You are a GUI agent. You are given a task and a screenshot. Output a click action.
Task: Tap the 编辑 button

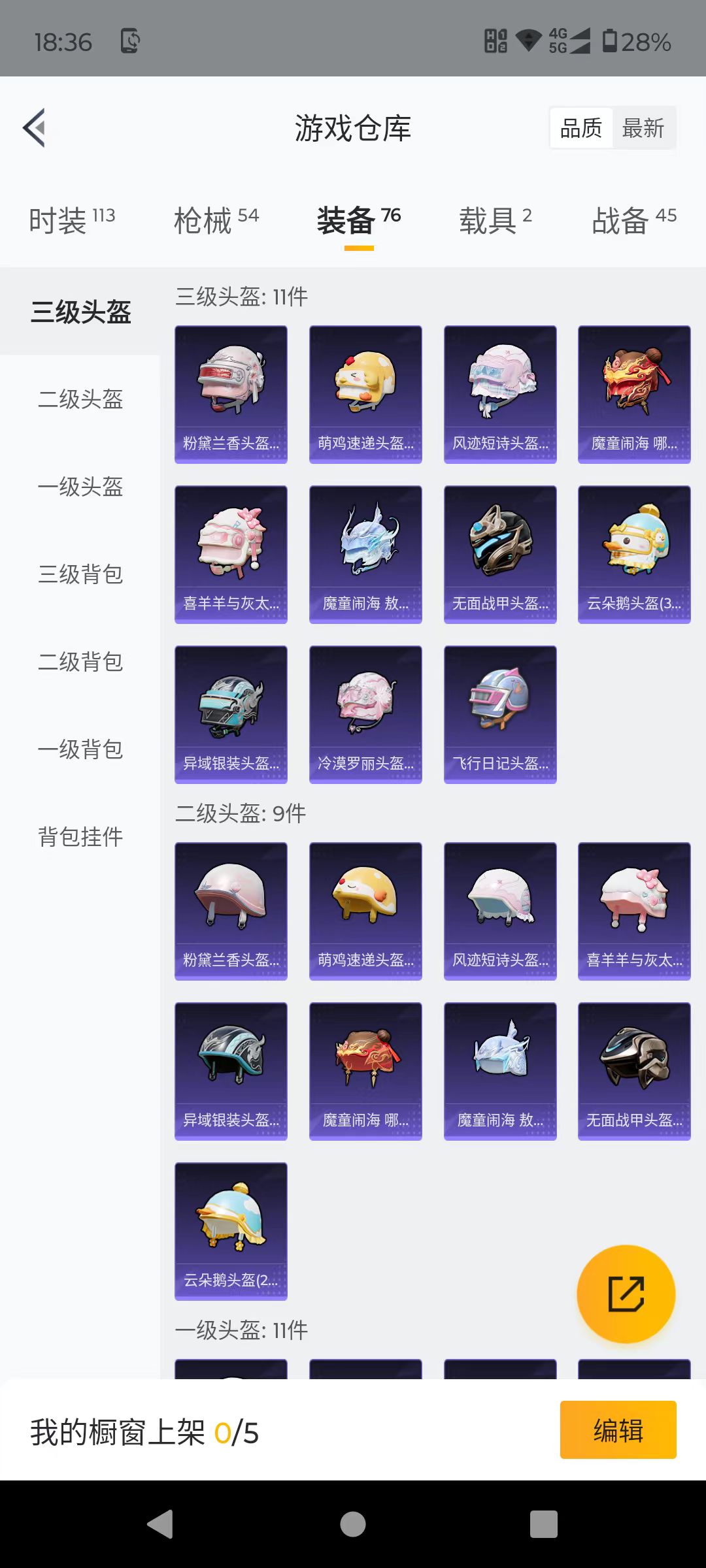click(618, 1429)
